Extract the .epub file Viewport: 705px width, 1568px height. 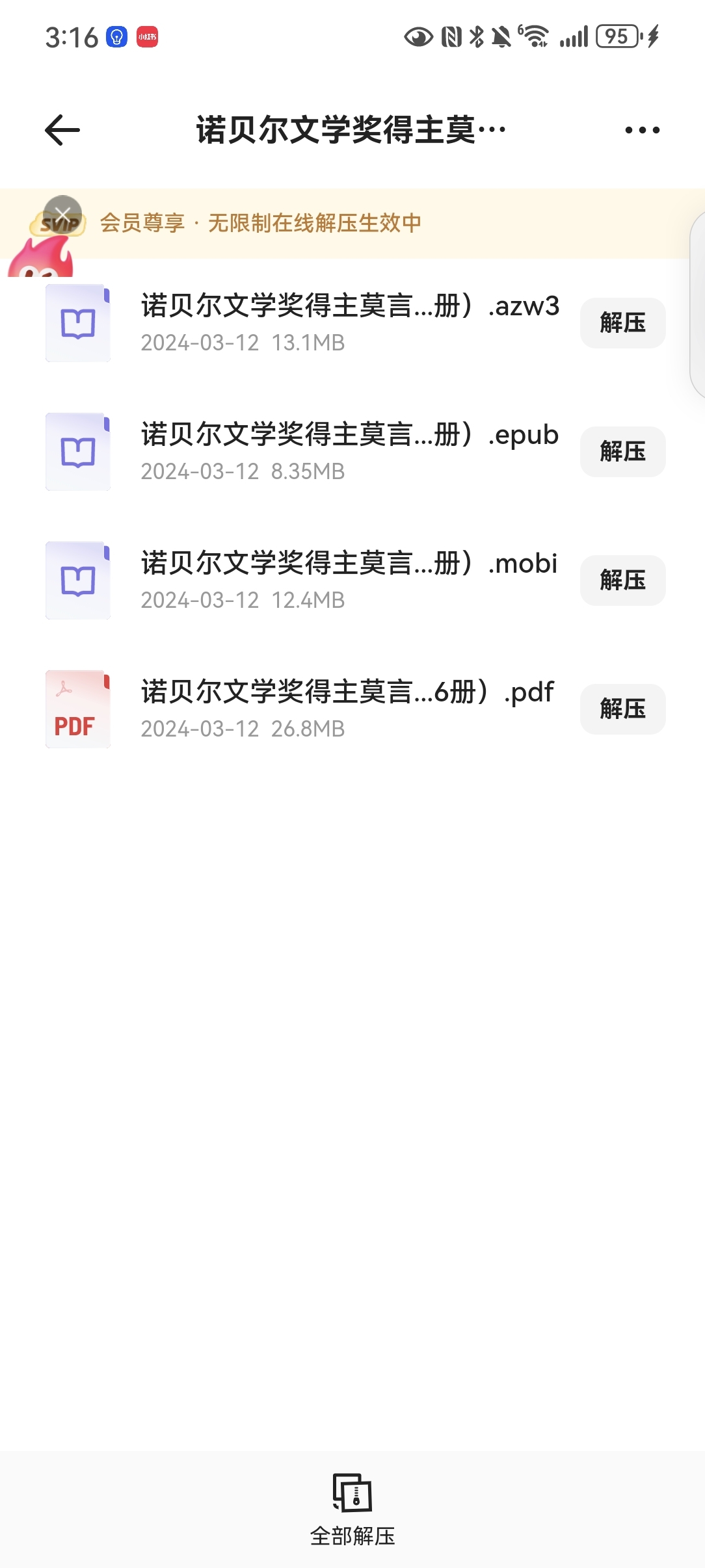click(622, 452)
